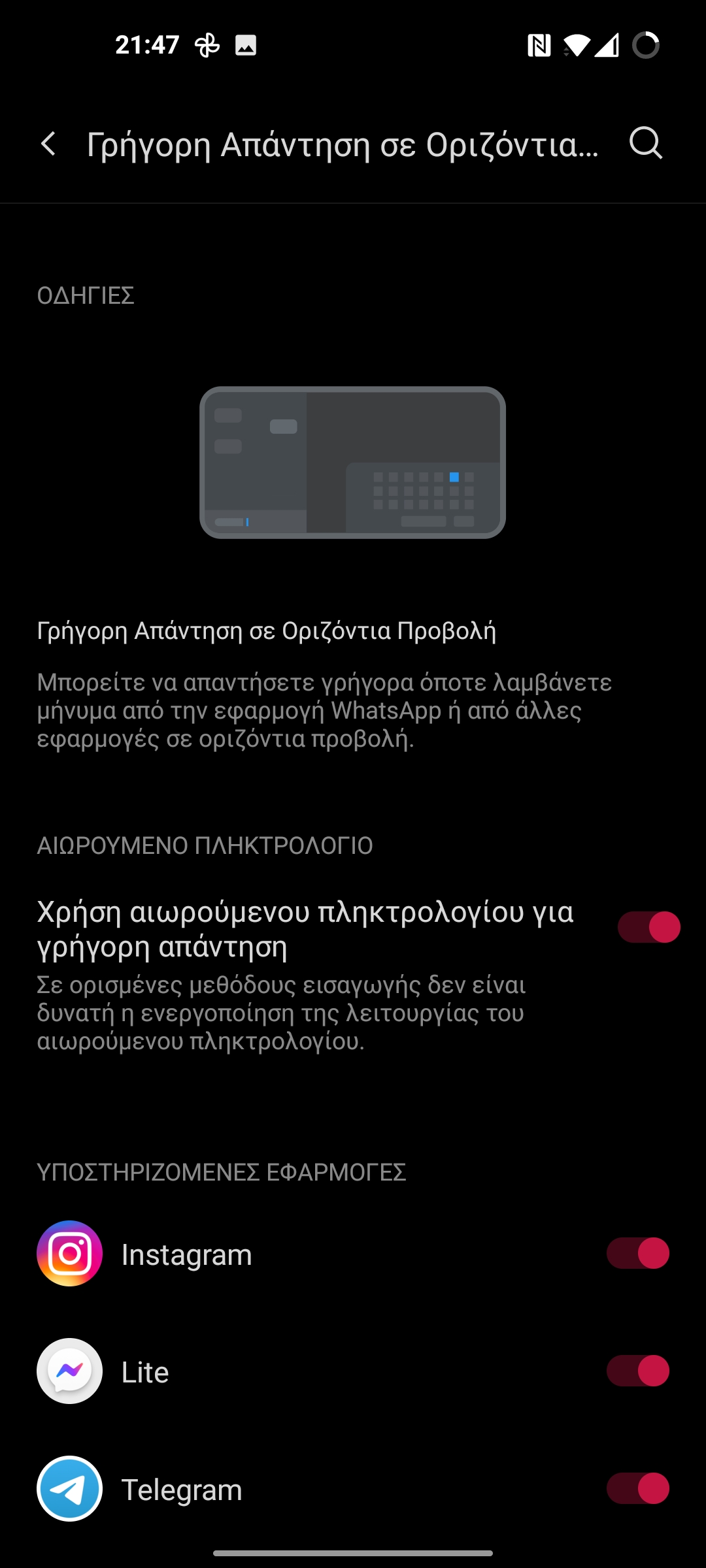Turn off quick reply for Lite

pyautogui.click(x=638, y=1371)
